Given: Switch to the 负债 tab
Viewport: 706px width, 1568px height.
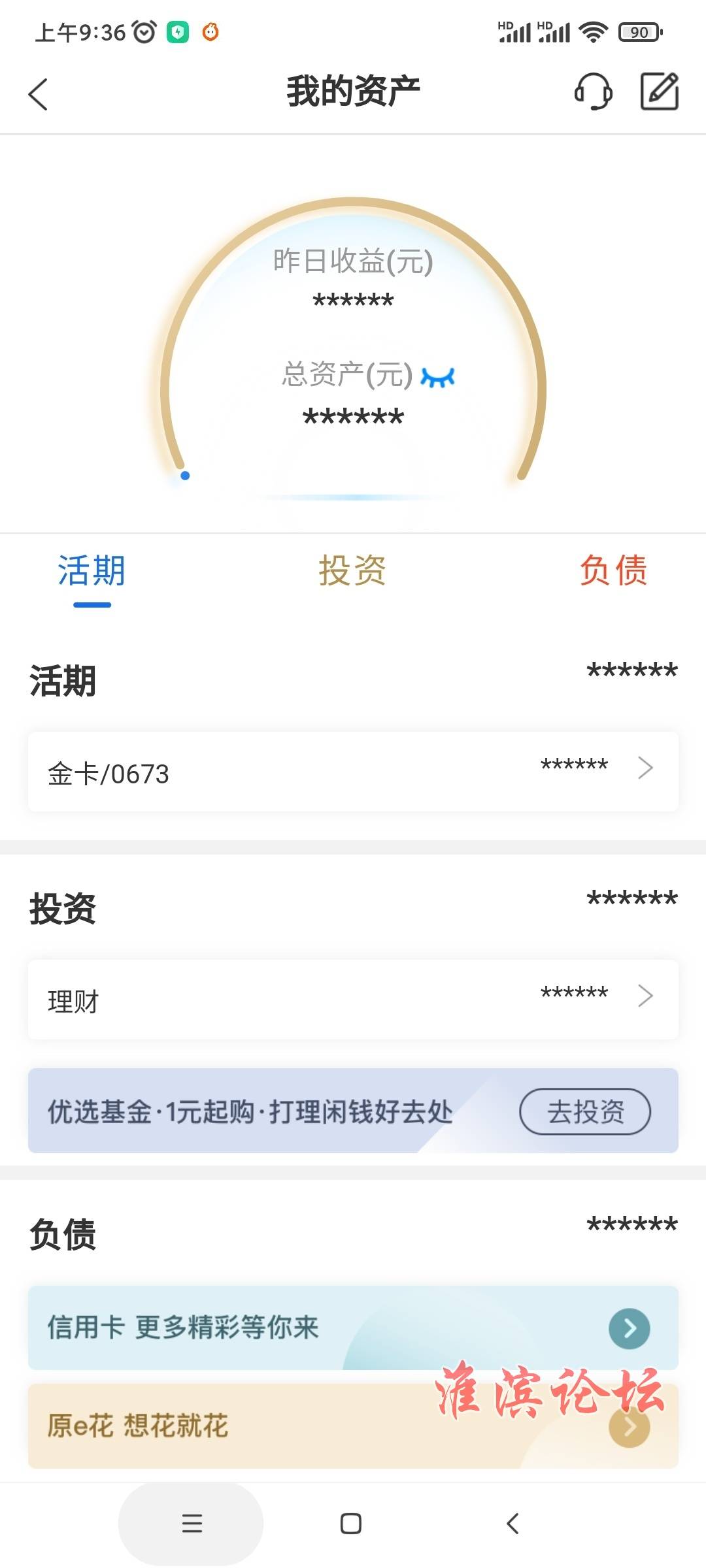Looking at the screenshot, I should pos(613,570).
